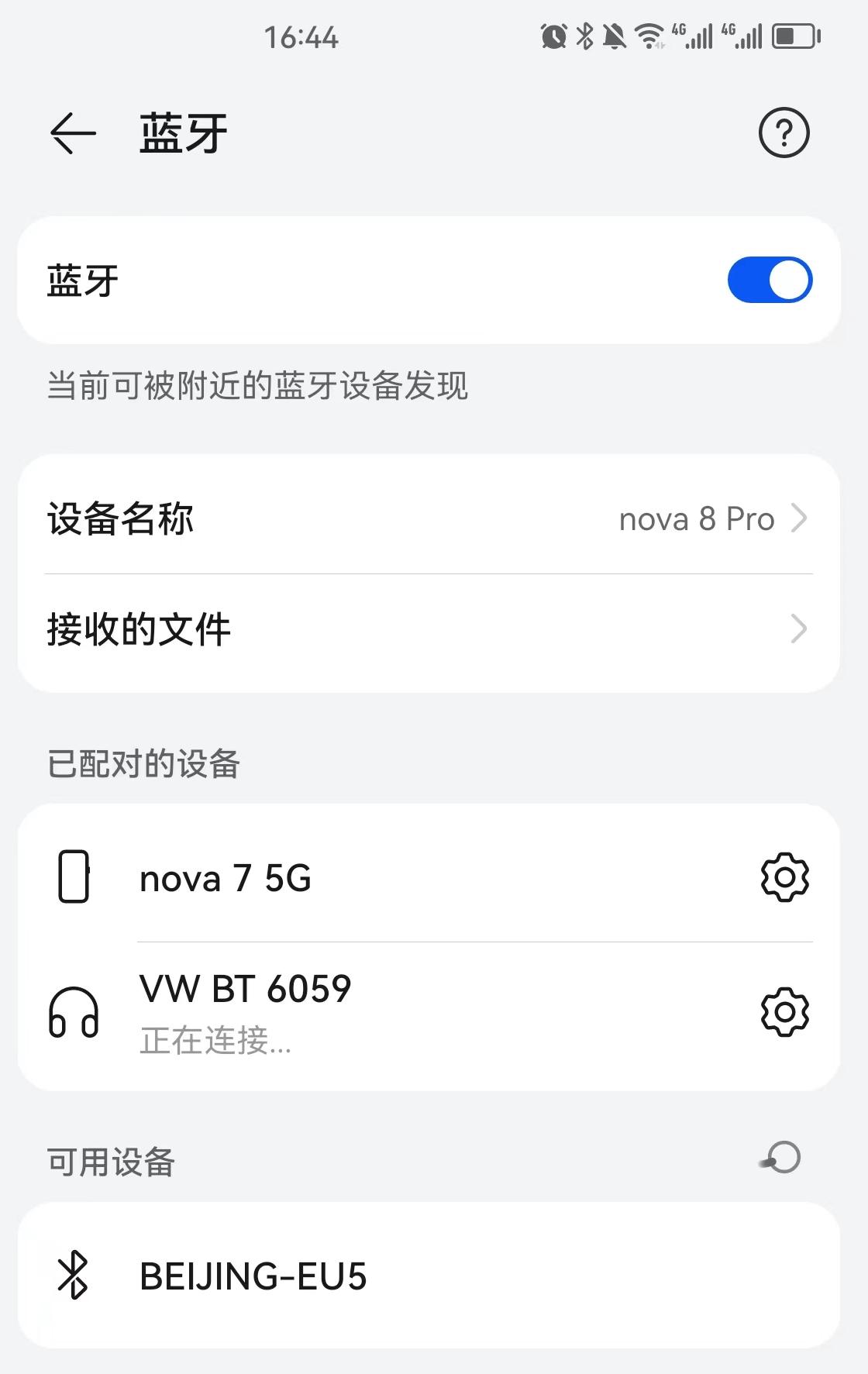Open settings gear for VW BT 6059

(x=785, y=1013)
